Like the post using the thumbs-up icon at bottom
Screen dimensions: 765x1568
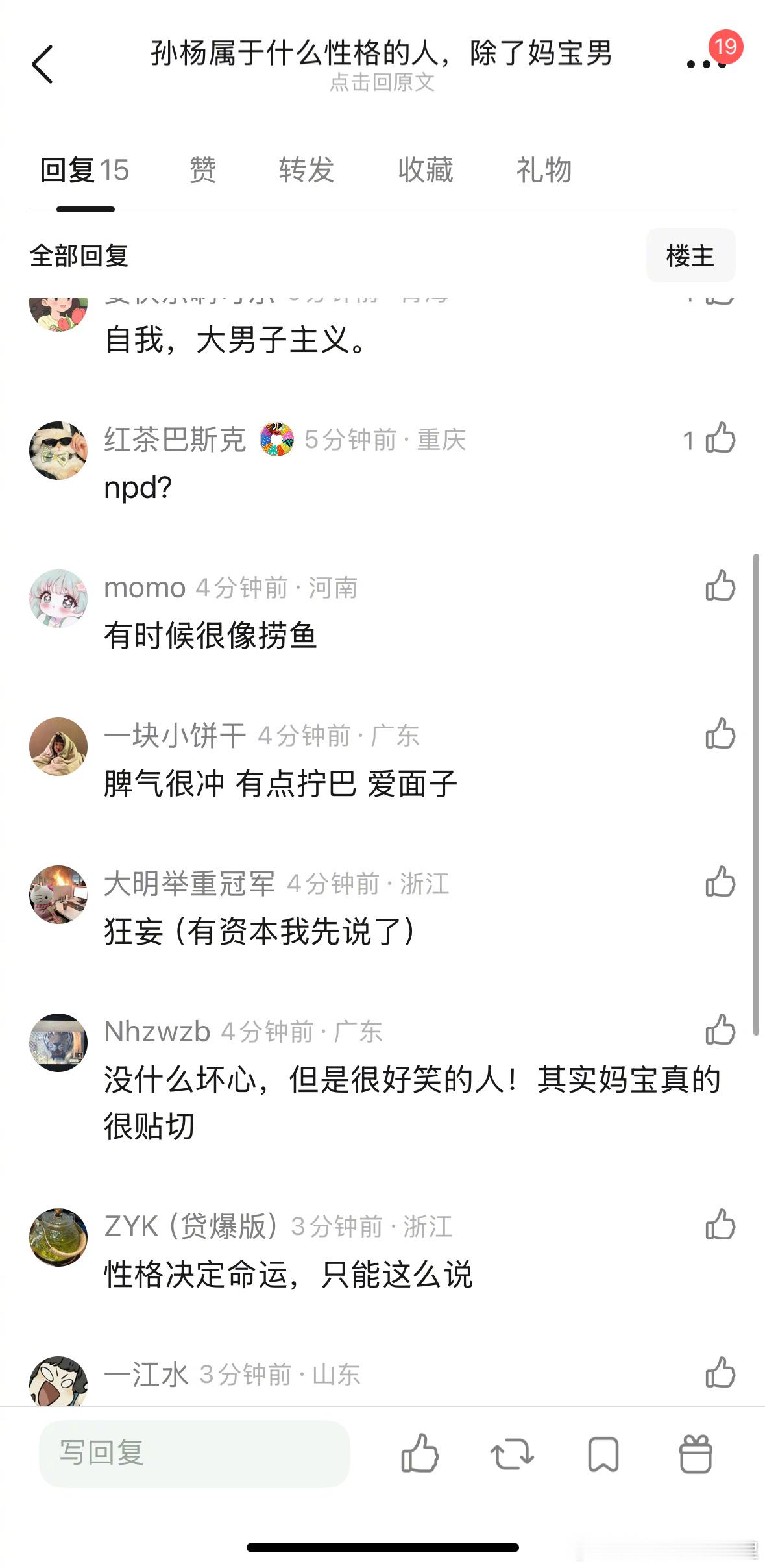tap(420, 1456)
